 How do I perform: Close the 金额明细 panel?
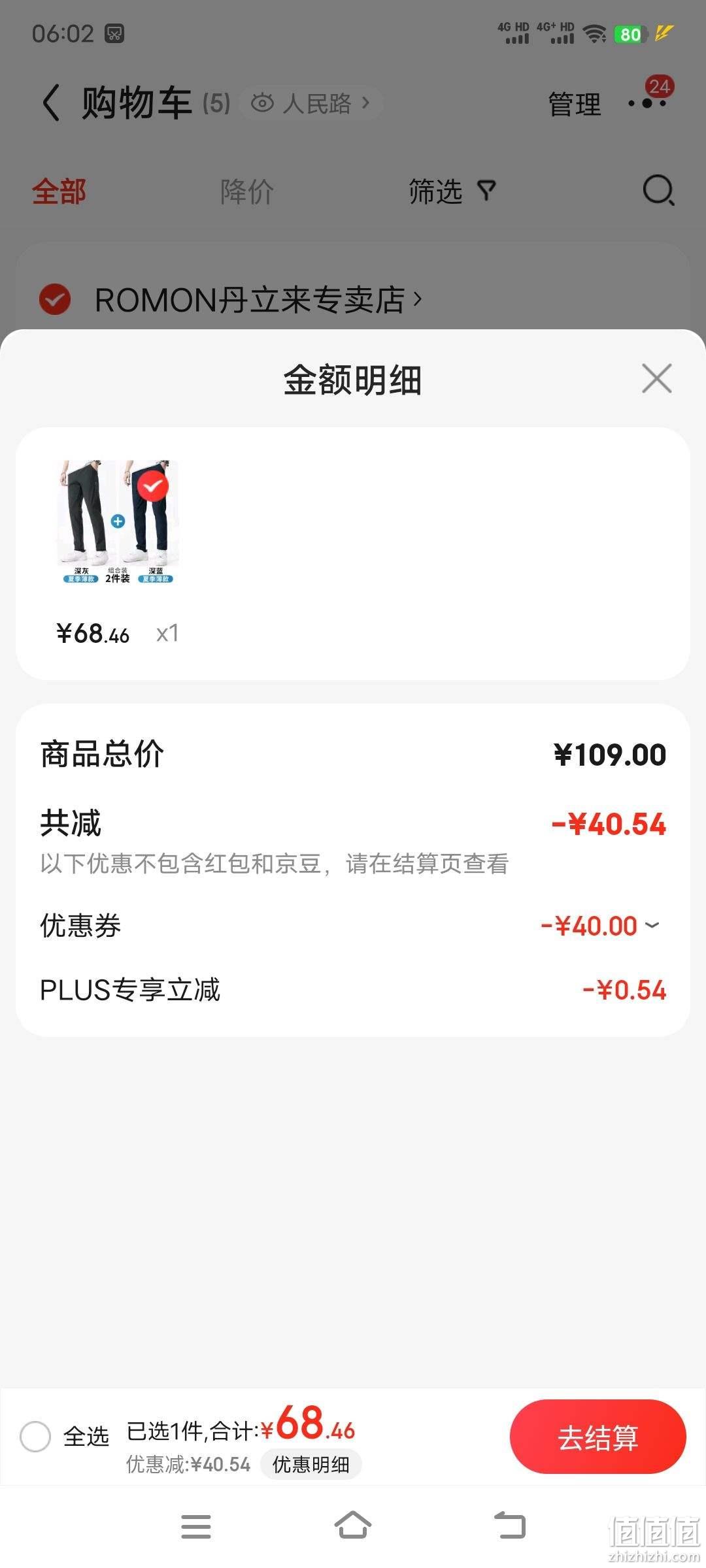[x=656, y=379]
